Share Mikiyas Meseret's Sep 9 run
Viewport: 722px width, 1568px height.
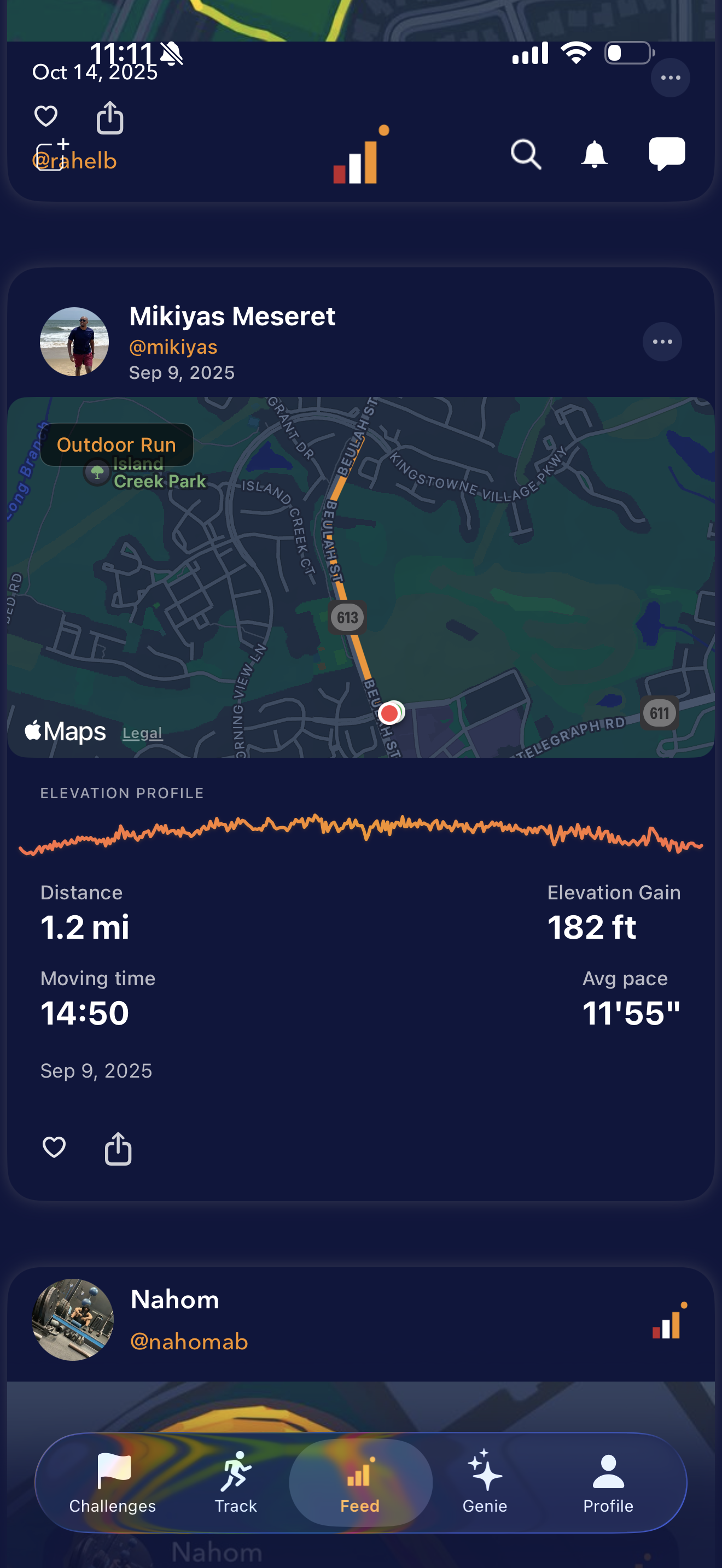(118, 1148)
